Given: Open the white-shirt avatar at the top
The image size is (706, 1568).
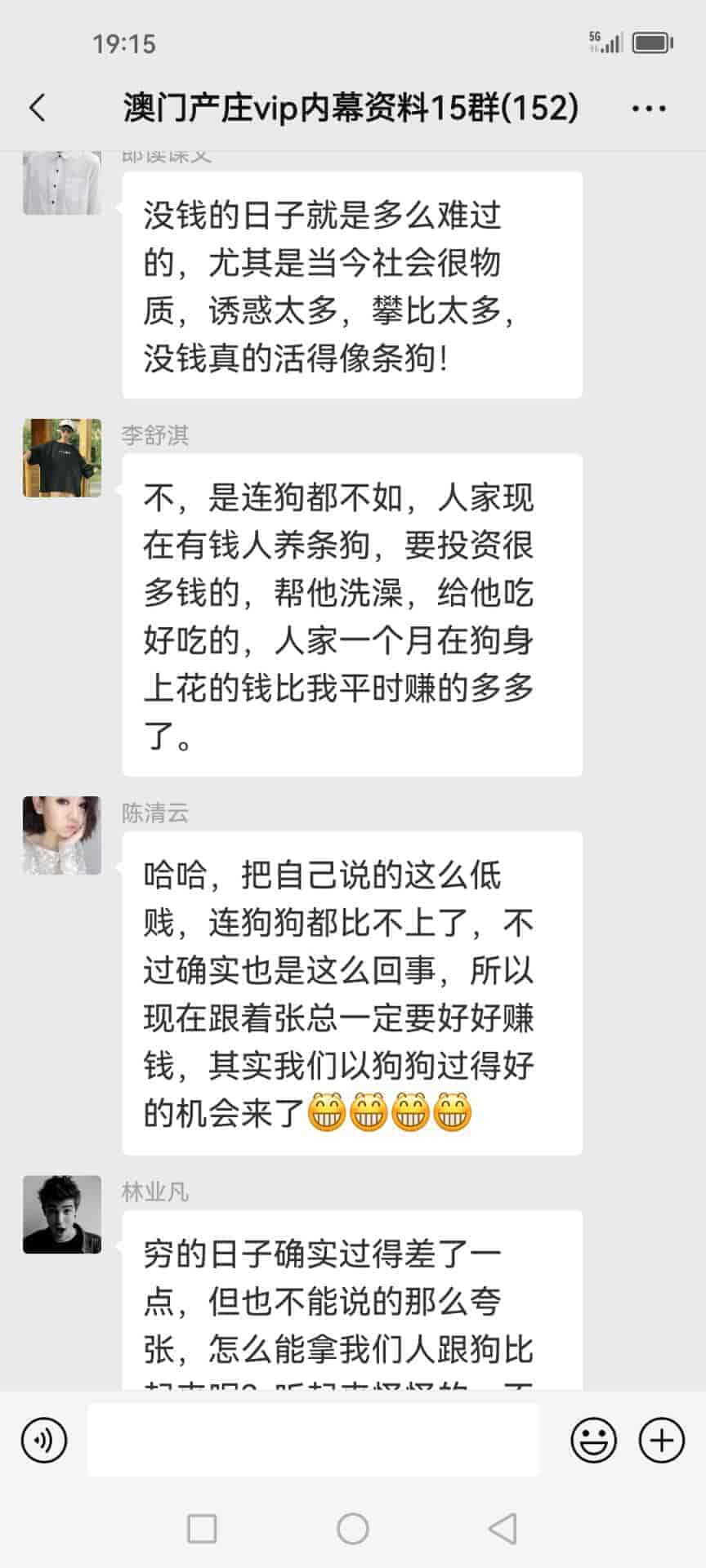Looking at the screenshot, I should [x=62, y=183].
